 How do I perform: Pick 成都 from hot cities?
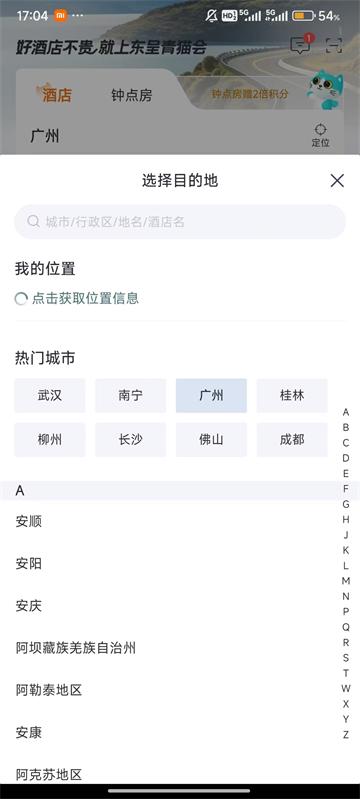pos(292,440)
